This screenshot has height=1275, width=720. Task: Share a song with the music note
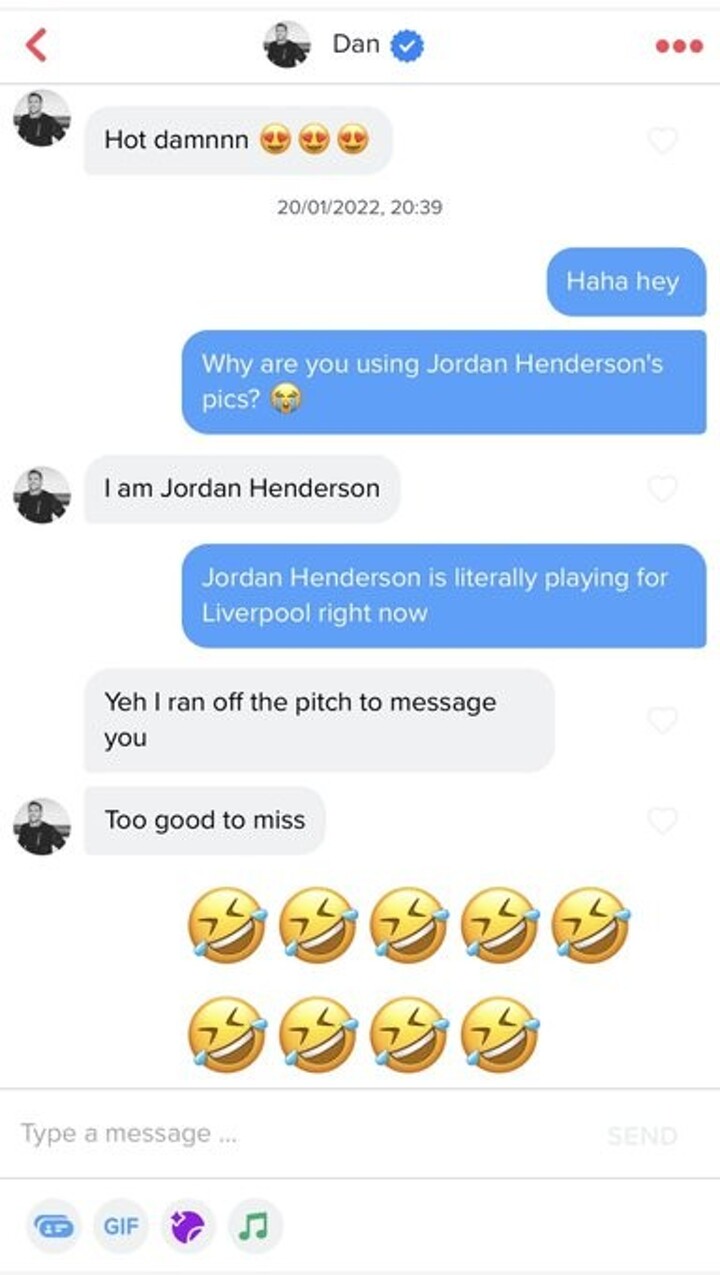[x=255, y=1226]
